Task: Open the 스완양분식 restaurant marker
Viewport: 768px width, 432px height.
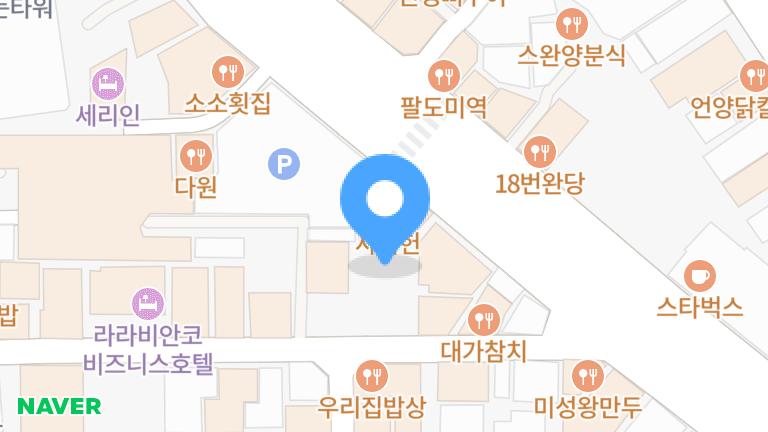Action: pyautogui.click(x=571, y=22)
